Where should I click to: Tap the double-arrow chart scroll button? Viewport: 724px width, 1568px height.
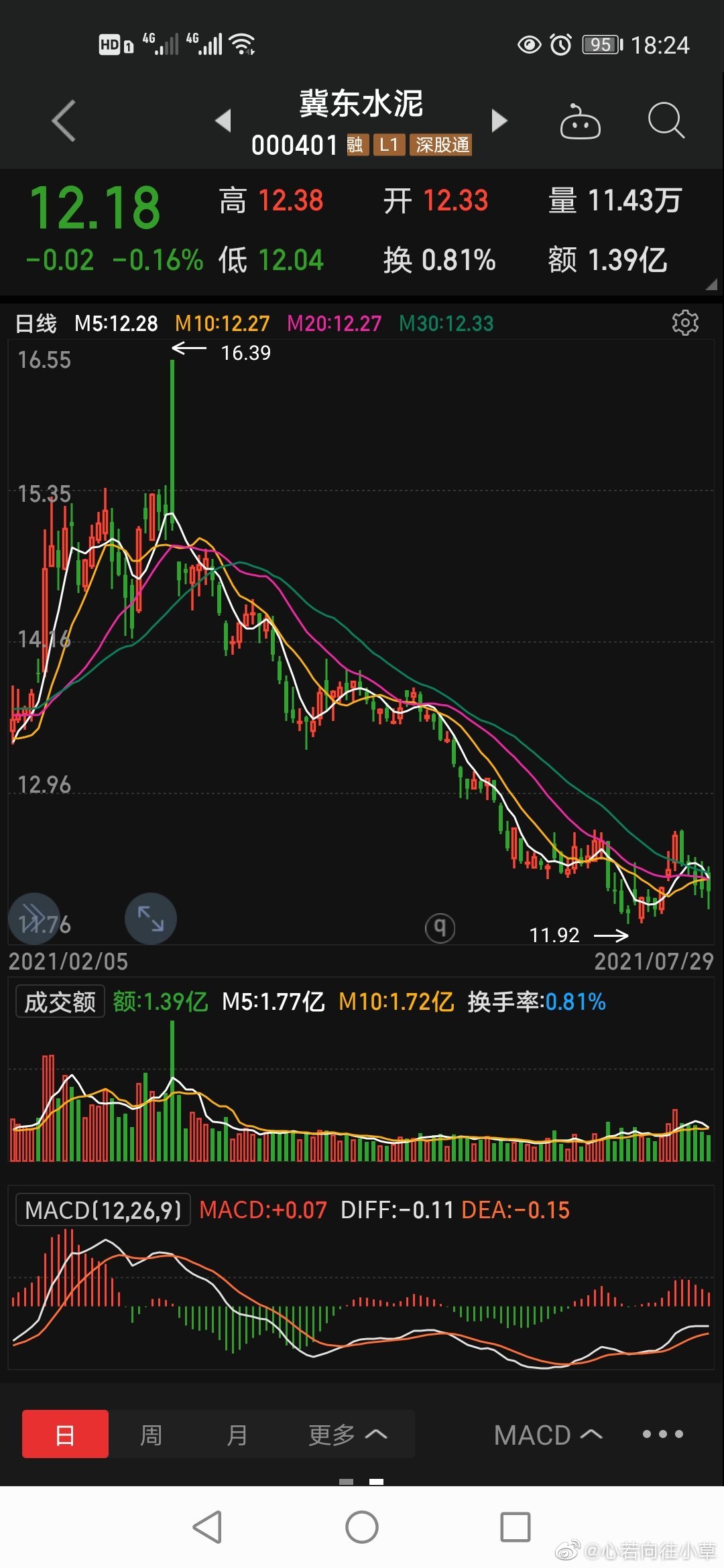tap(34, 919)
